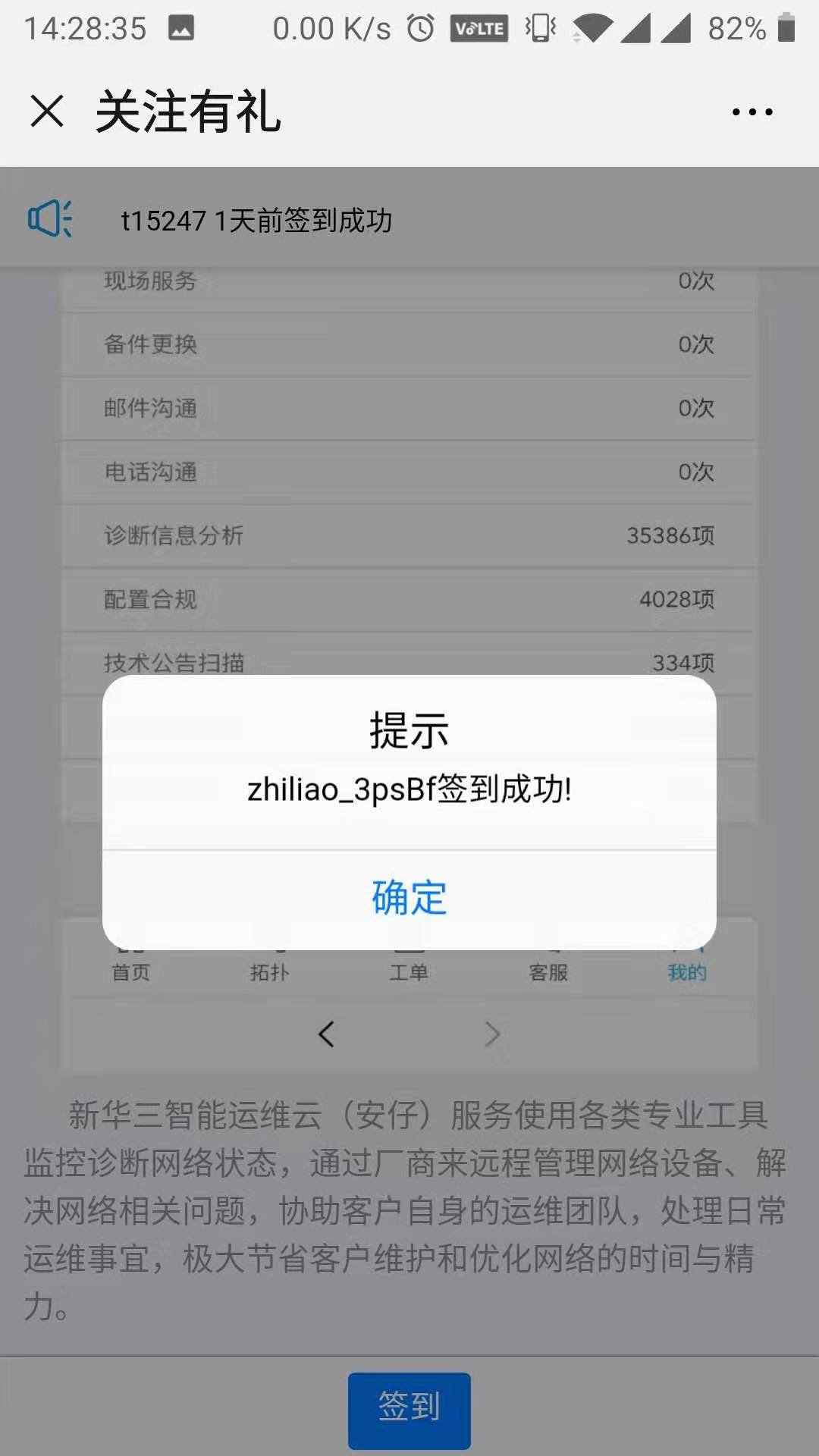Confirm the dialog by tapping 确定
Image resolution: width=819 pixels, height=1456 pixels.
click(x=409, y=899)
